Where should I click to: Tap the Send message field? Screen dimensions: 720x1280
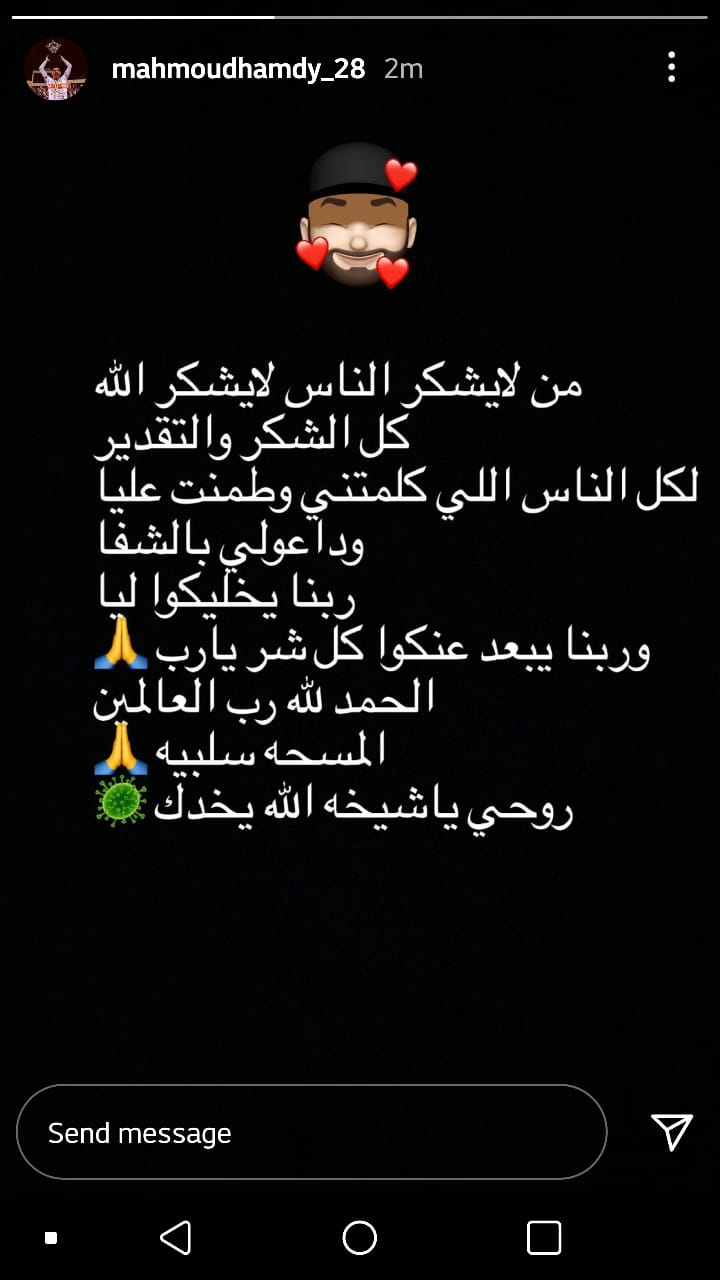tap(311, 1133)
